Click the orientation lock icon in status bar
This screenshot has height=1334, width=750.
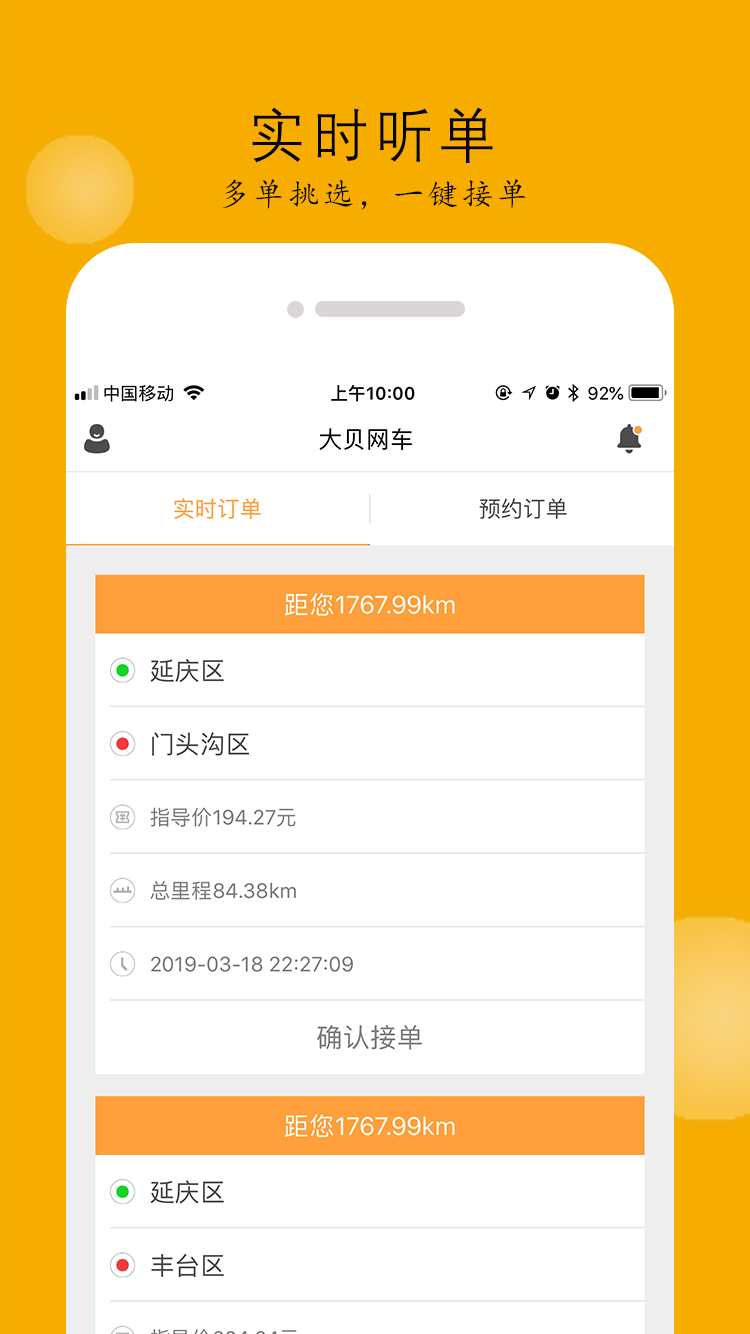(x=504, y=392)
